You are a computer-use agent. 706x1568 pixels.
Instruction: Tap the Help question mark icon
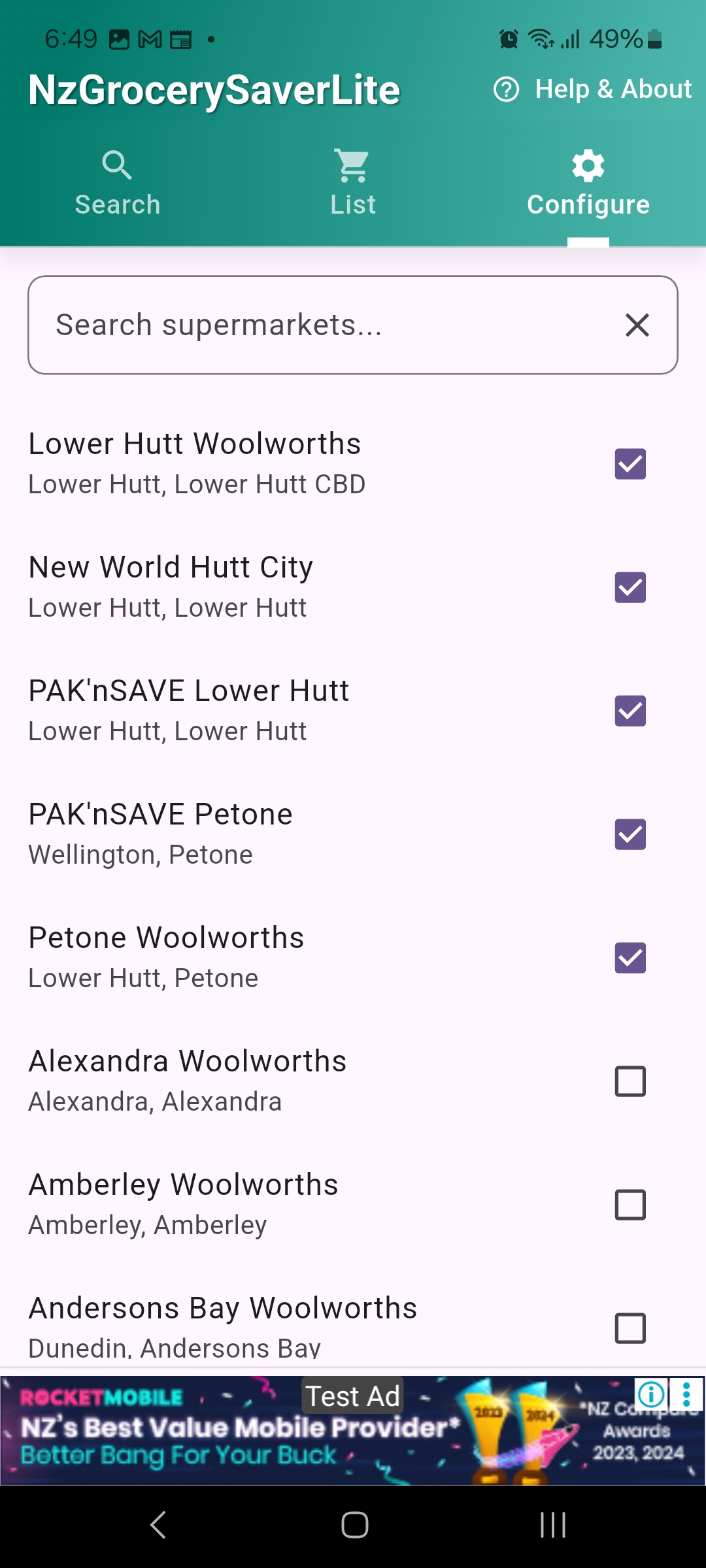point(507,89)
